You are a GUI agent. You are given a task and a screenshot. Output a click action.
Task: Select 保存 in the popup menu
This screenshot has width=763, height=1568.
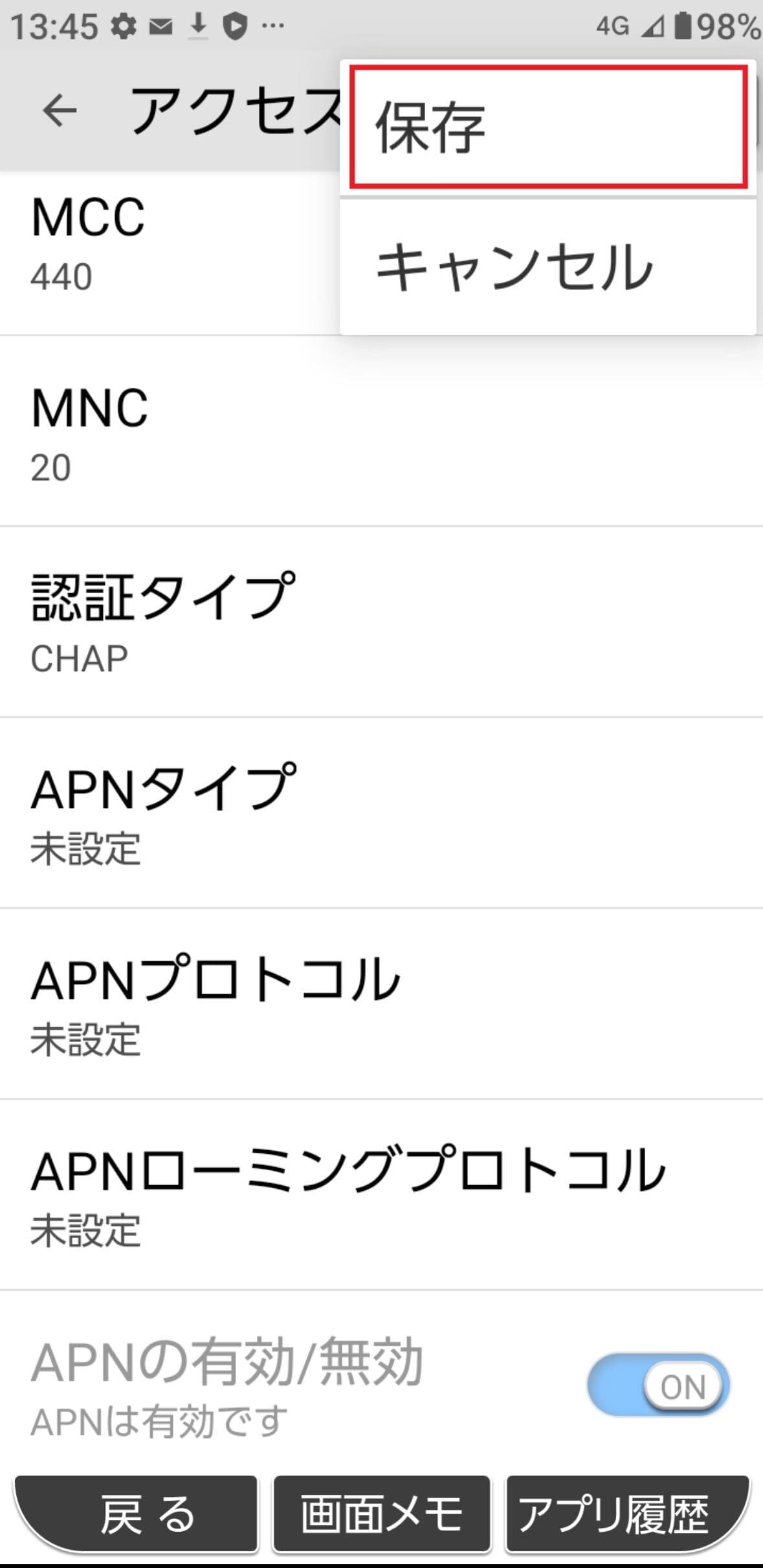[547, 127]
